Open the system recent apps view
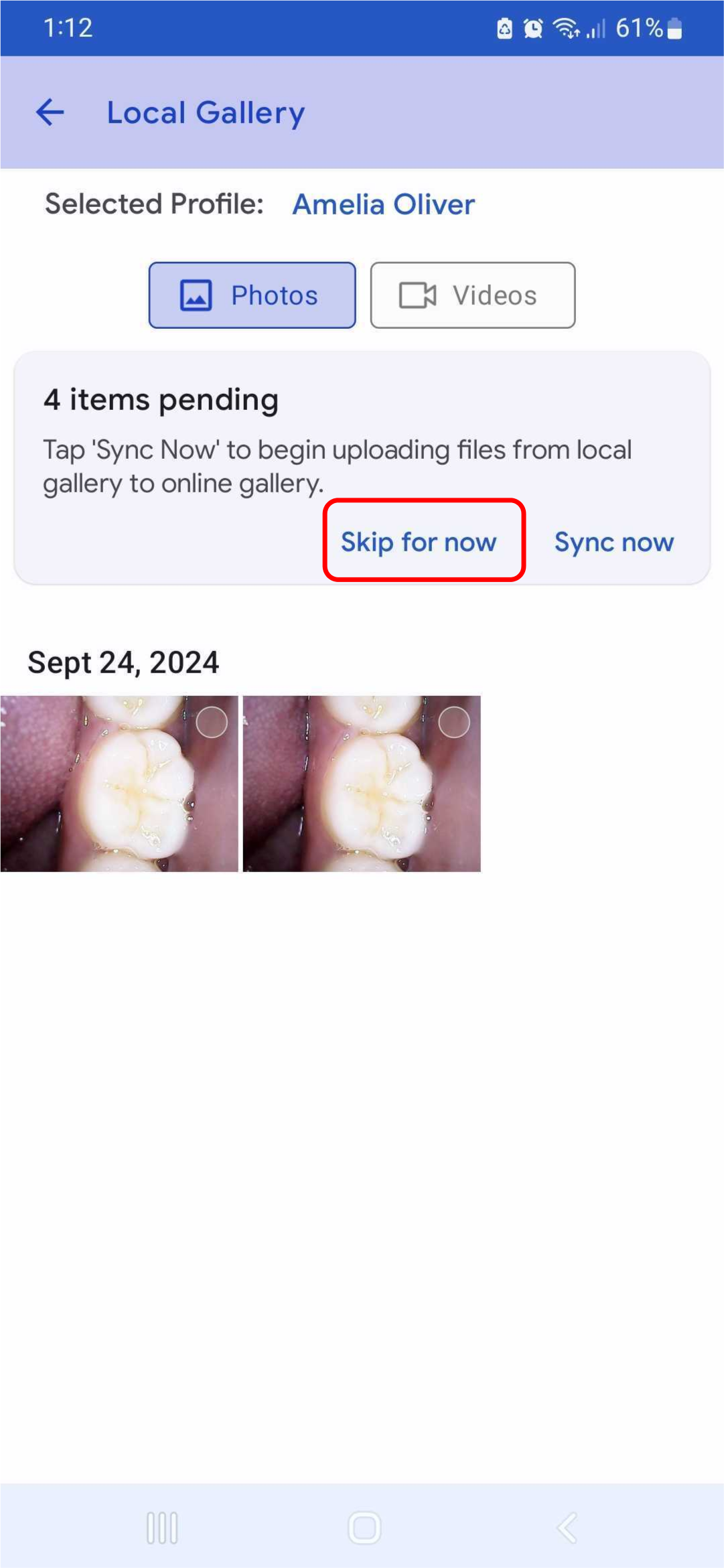 click(x=162, y=1528)
